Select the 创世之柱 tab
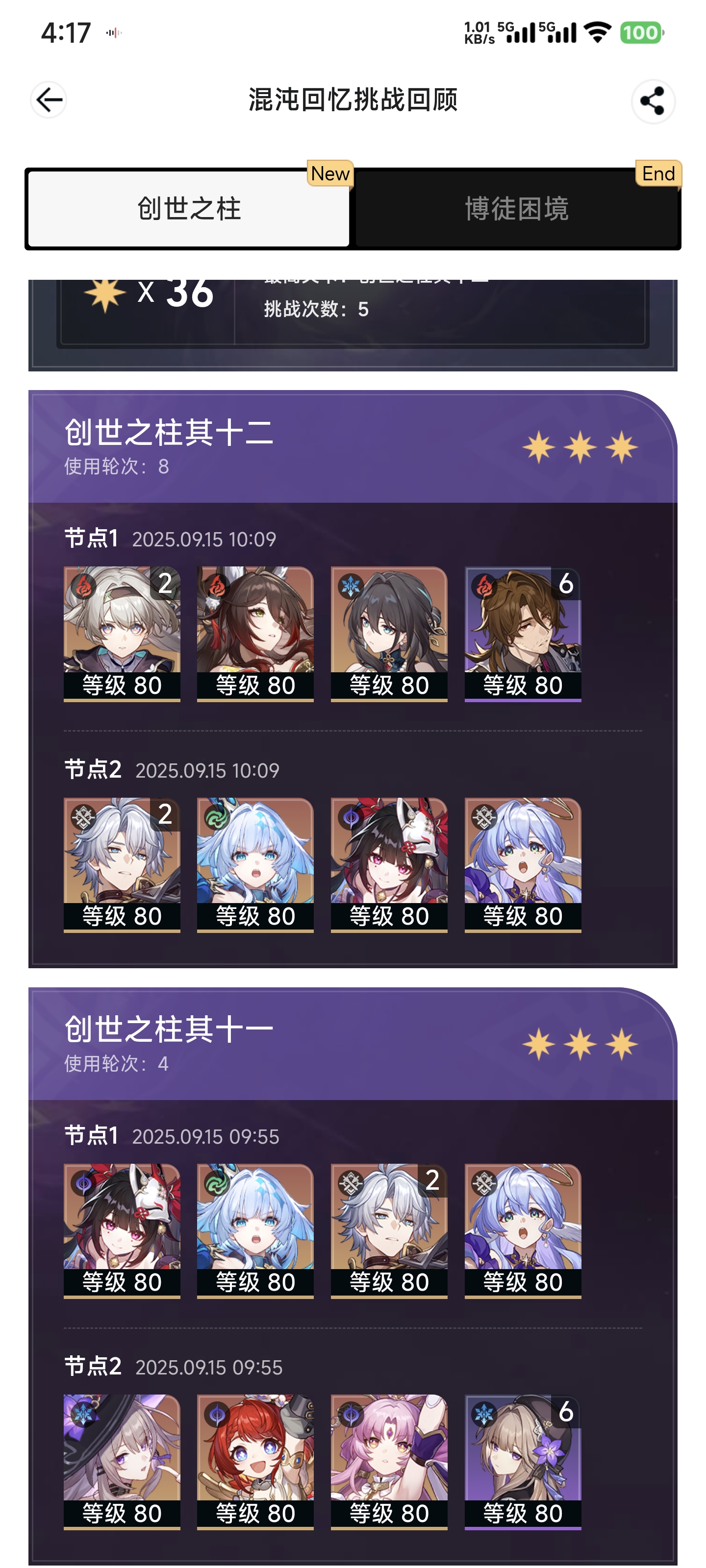706x1568 pixels. click(x=189, y=209)
